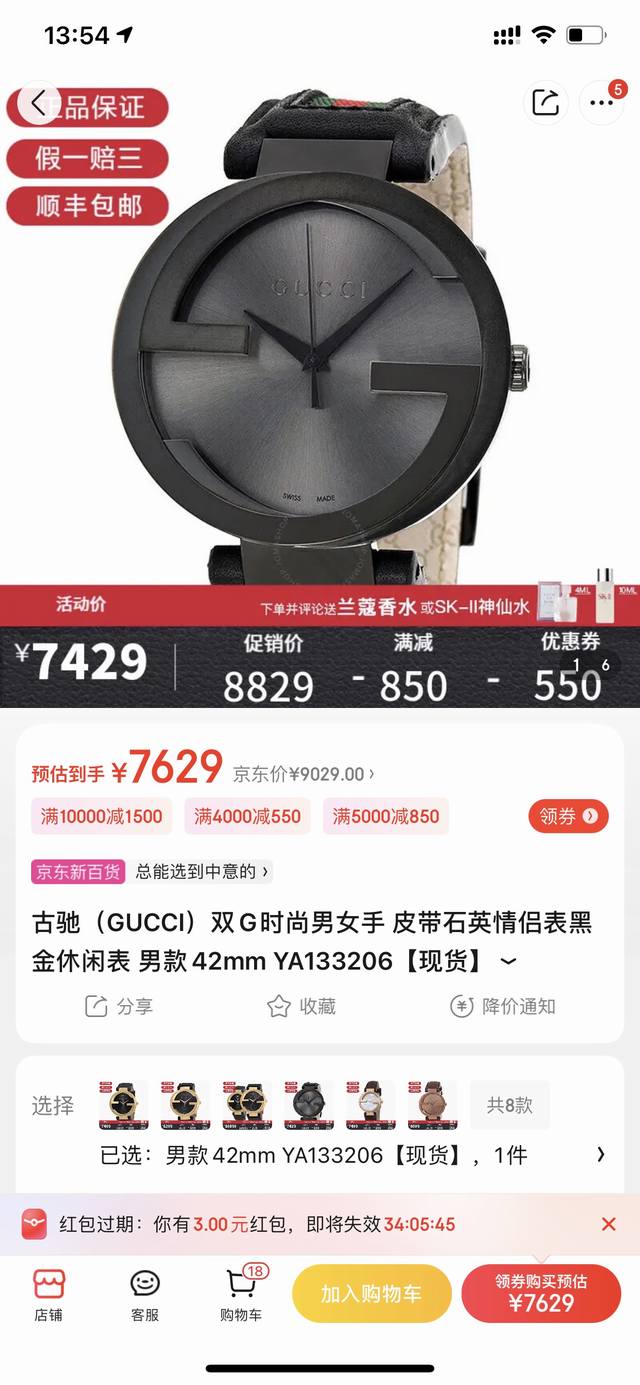The image size is (640, 1385).
Task: Open the 满10000减1500 coupon chip
Action: [x=101, y=816]
